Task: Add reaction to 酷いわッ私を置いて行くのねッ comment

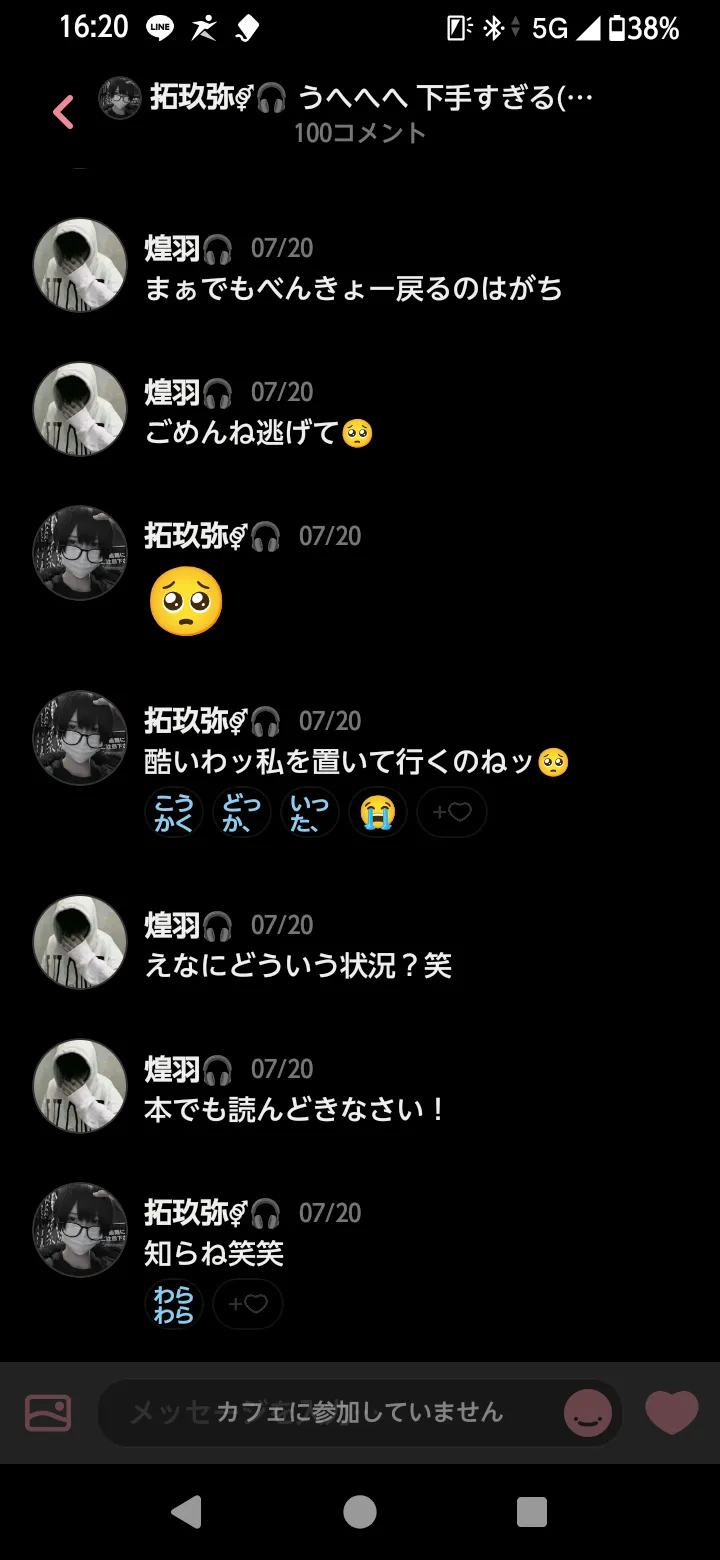Action: (451, 812)
